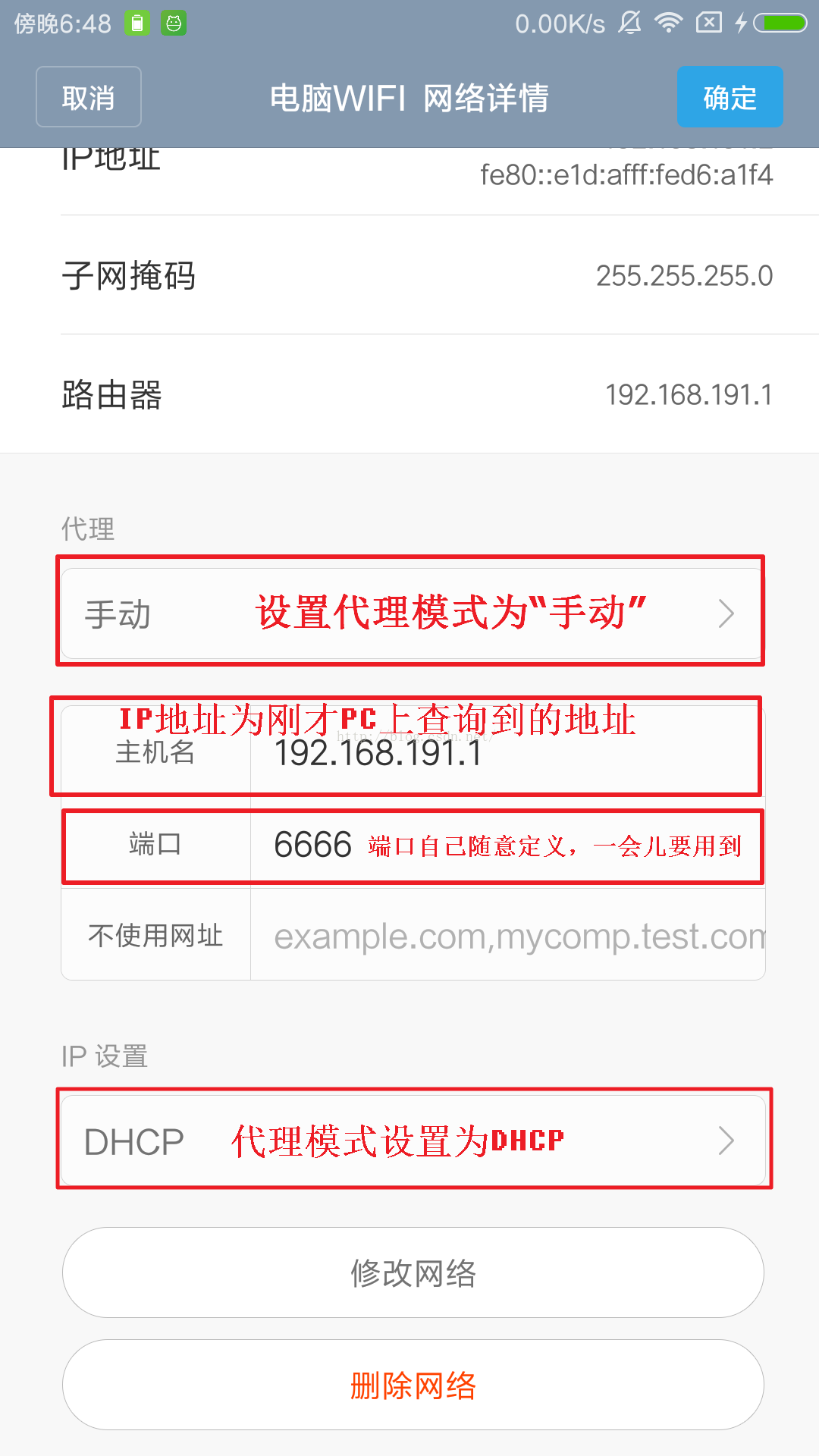
Task: Tap the 修改网络 modify network button
Action: click(x=413, y=1273)
